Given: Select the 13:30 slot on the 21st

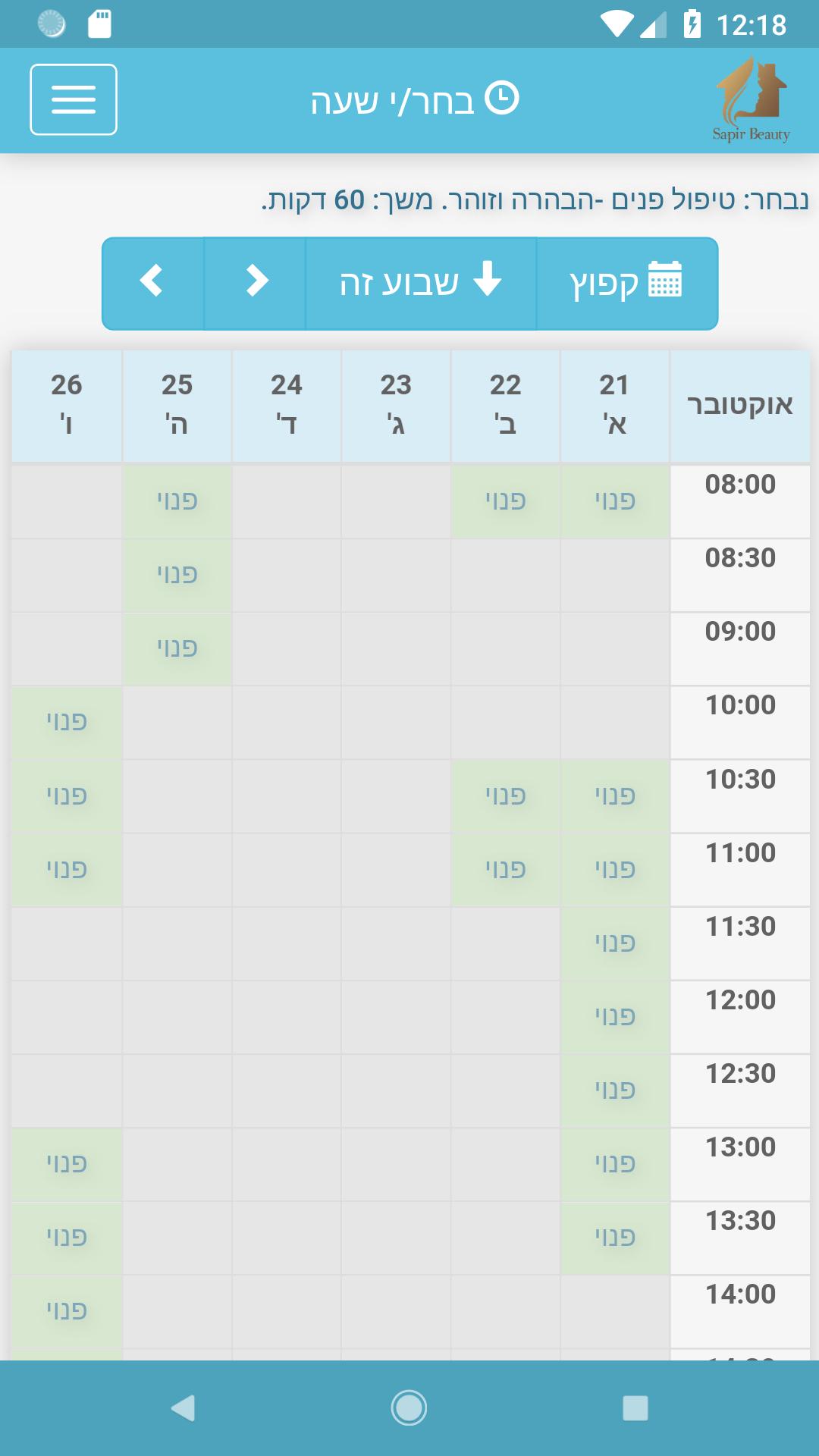Looking at the screenshot, I should [x=615, y=1237].
